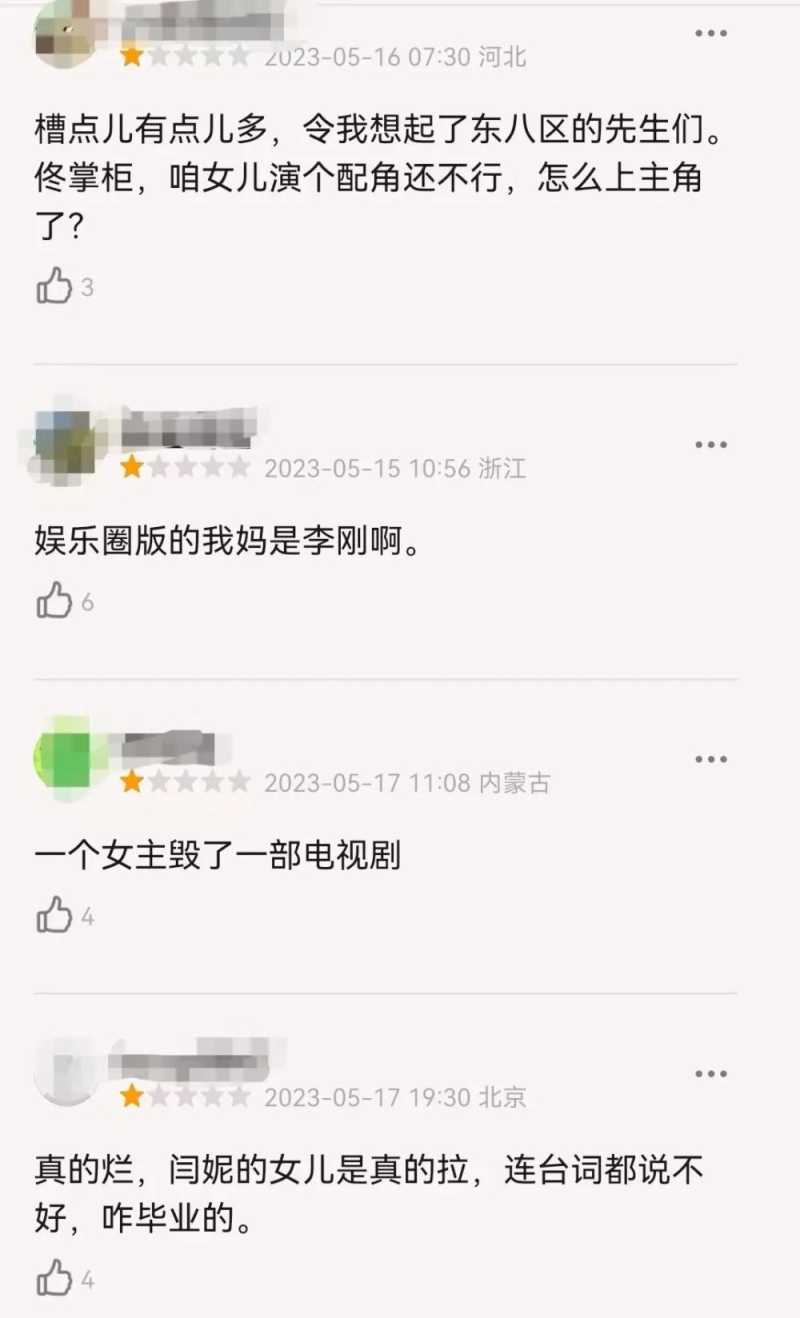Open overflow menu on the 内蒙古 review

(x=710, y=759)
